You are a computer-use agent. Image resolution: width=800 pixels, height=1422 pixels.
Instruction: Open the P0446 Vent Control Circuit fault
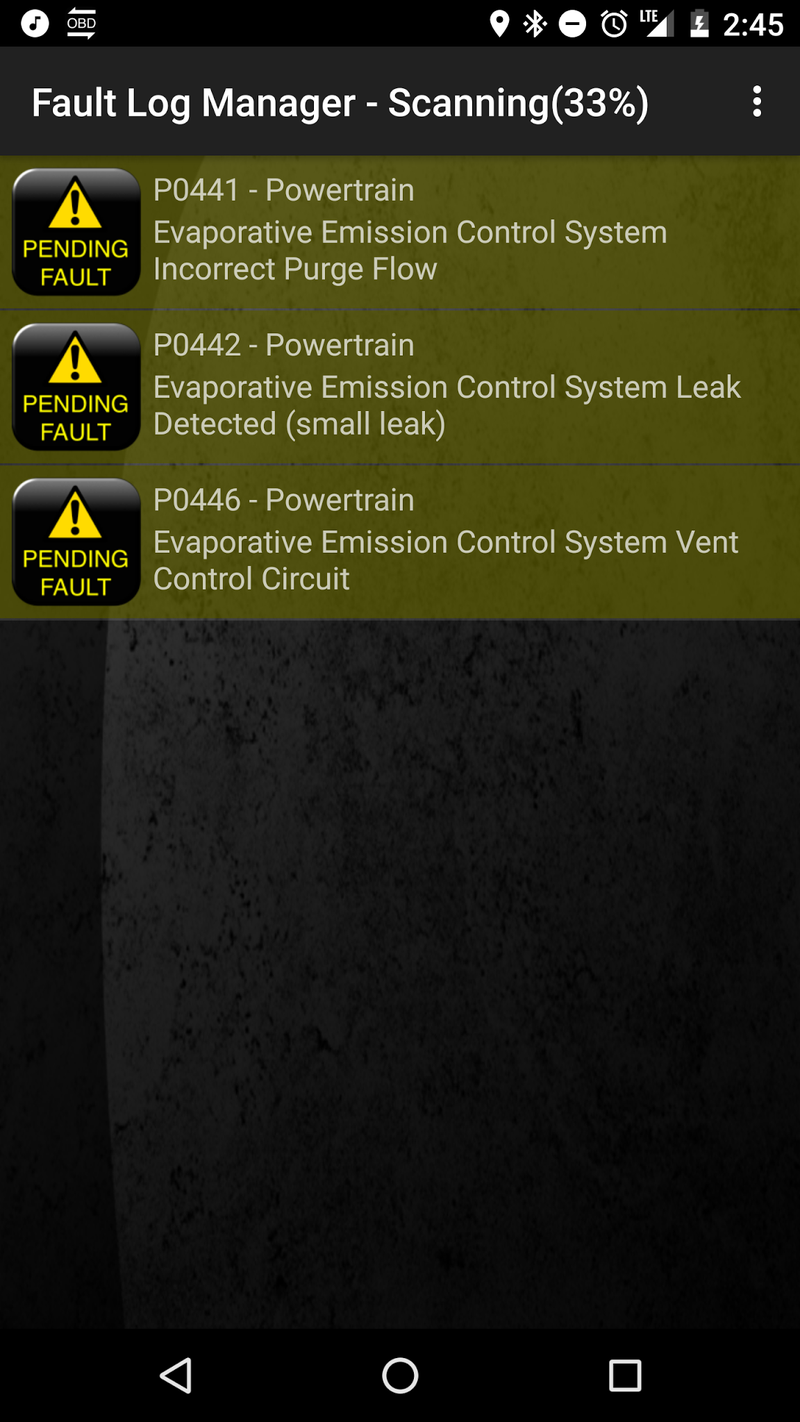pyautogui.click(x=400, y=542)
